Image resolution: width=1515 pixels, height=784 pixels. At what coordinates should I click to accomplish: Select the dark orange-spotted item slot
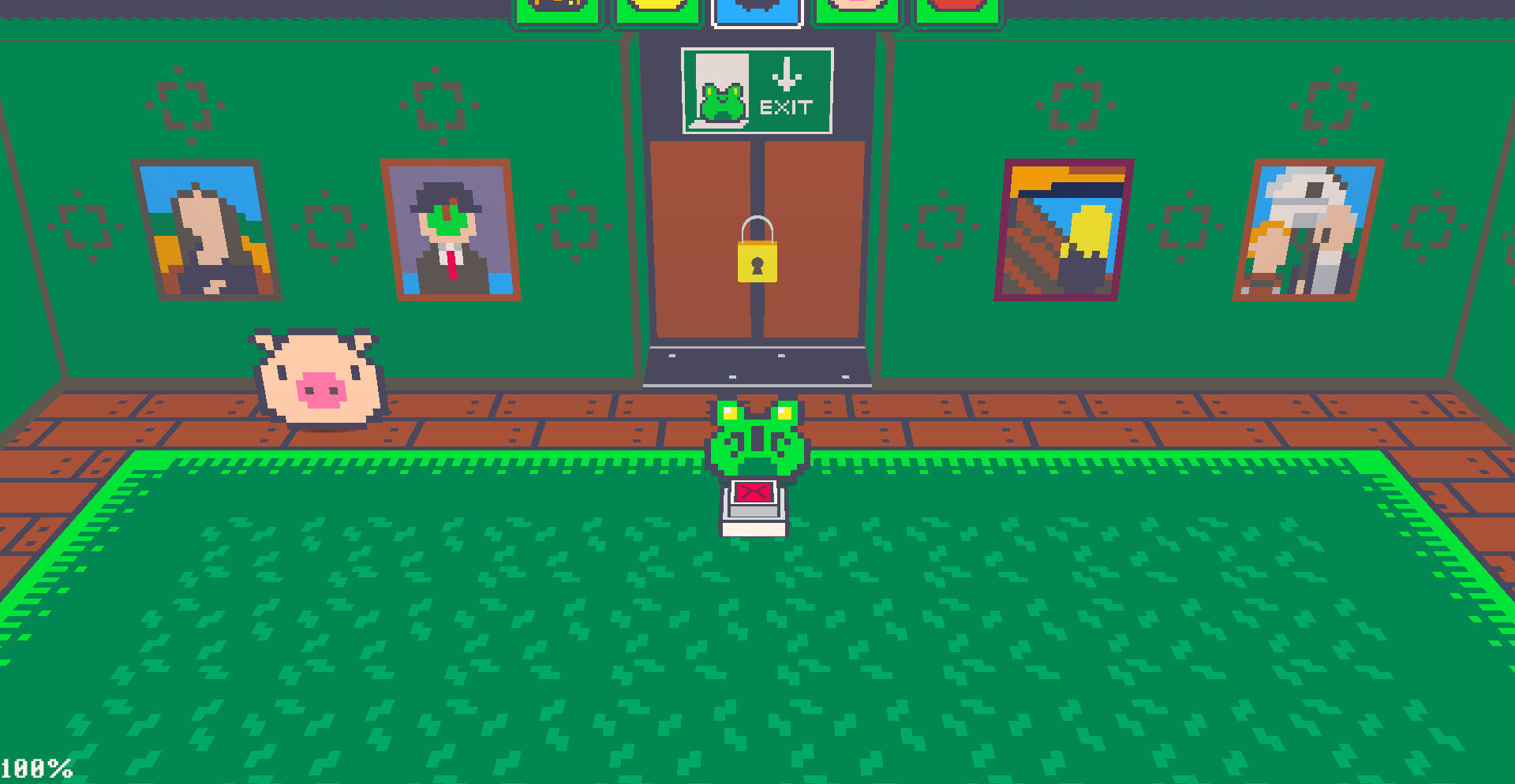558,11
